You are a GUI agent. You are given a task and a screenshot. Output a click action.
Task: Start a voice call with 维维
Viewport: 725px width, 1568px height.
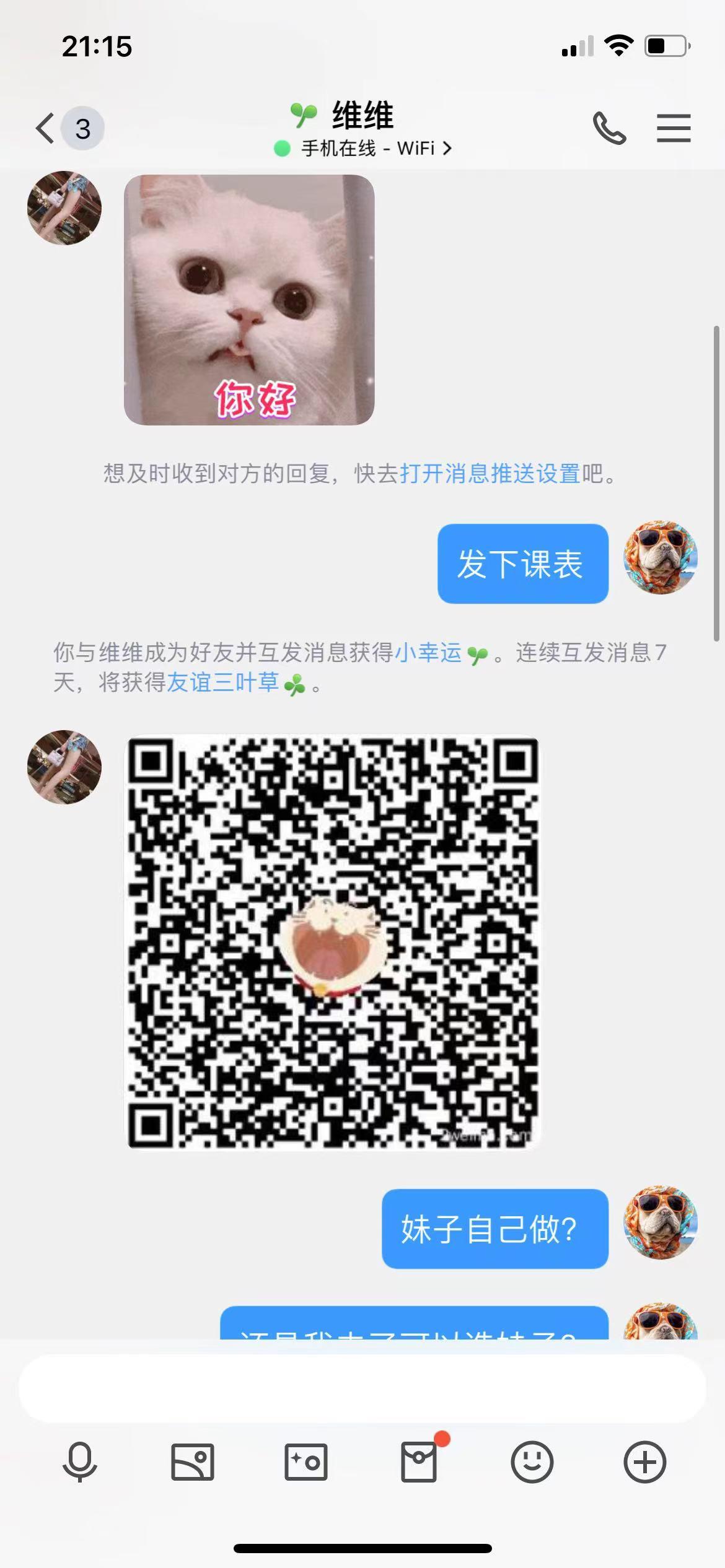click(609, 128)
